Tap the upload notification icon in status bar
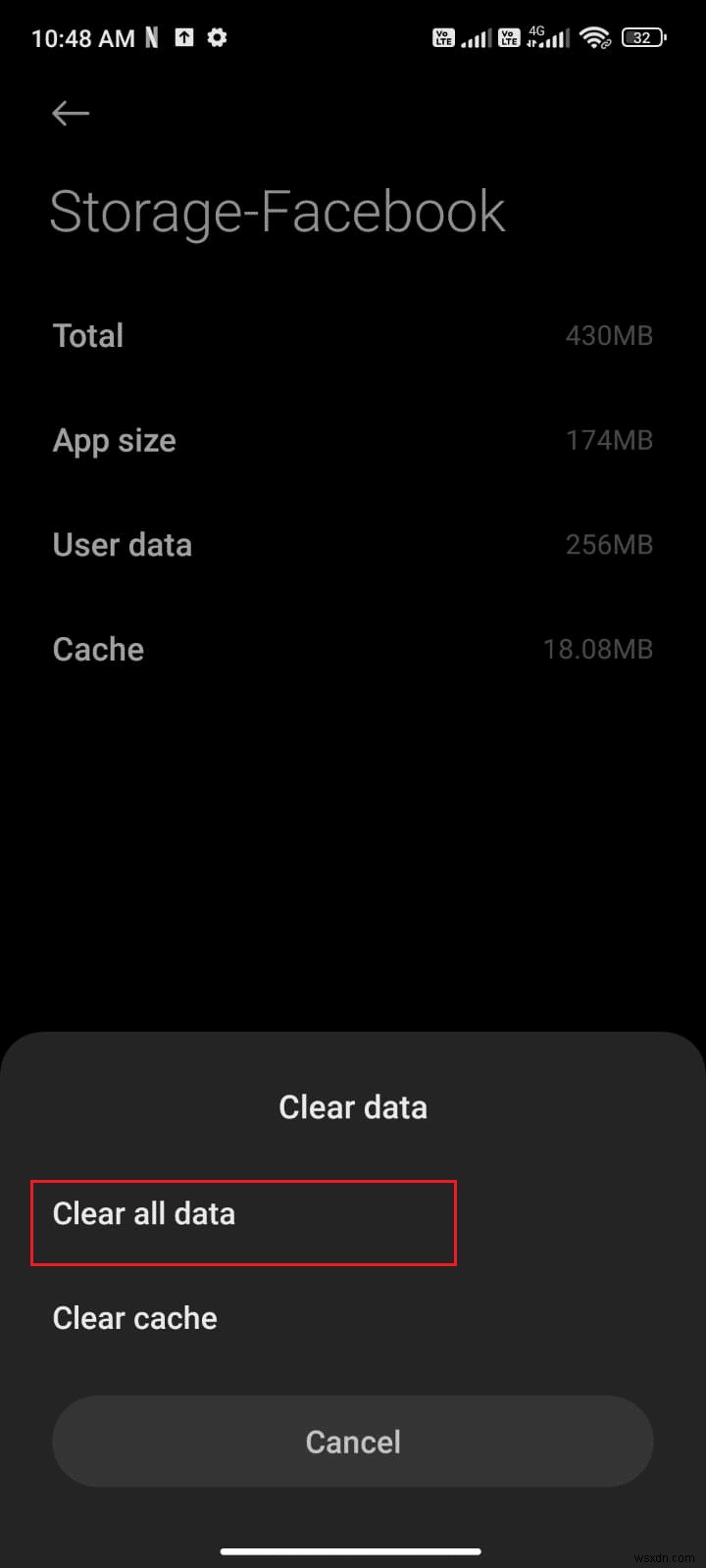Image resolution: width=706 pixels, height=1568 pixels. 183,37
